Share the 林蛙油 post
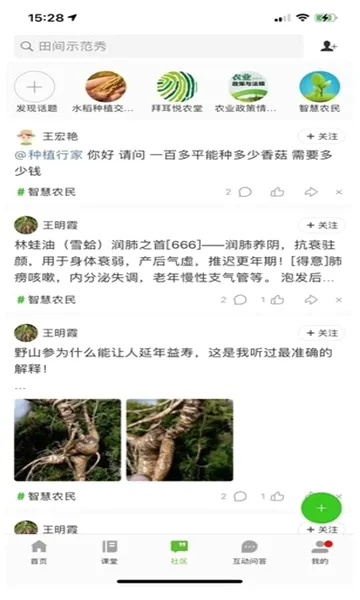 [311, 300]
